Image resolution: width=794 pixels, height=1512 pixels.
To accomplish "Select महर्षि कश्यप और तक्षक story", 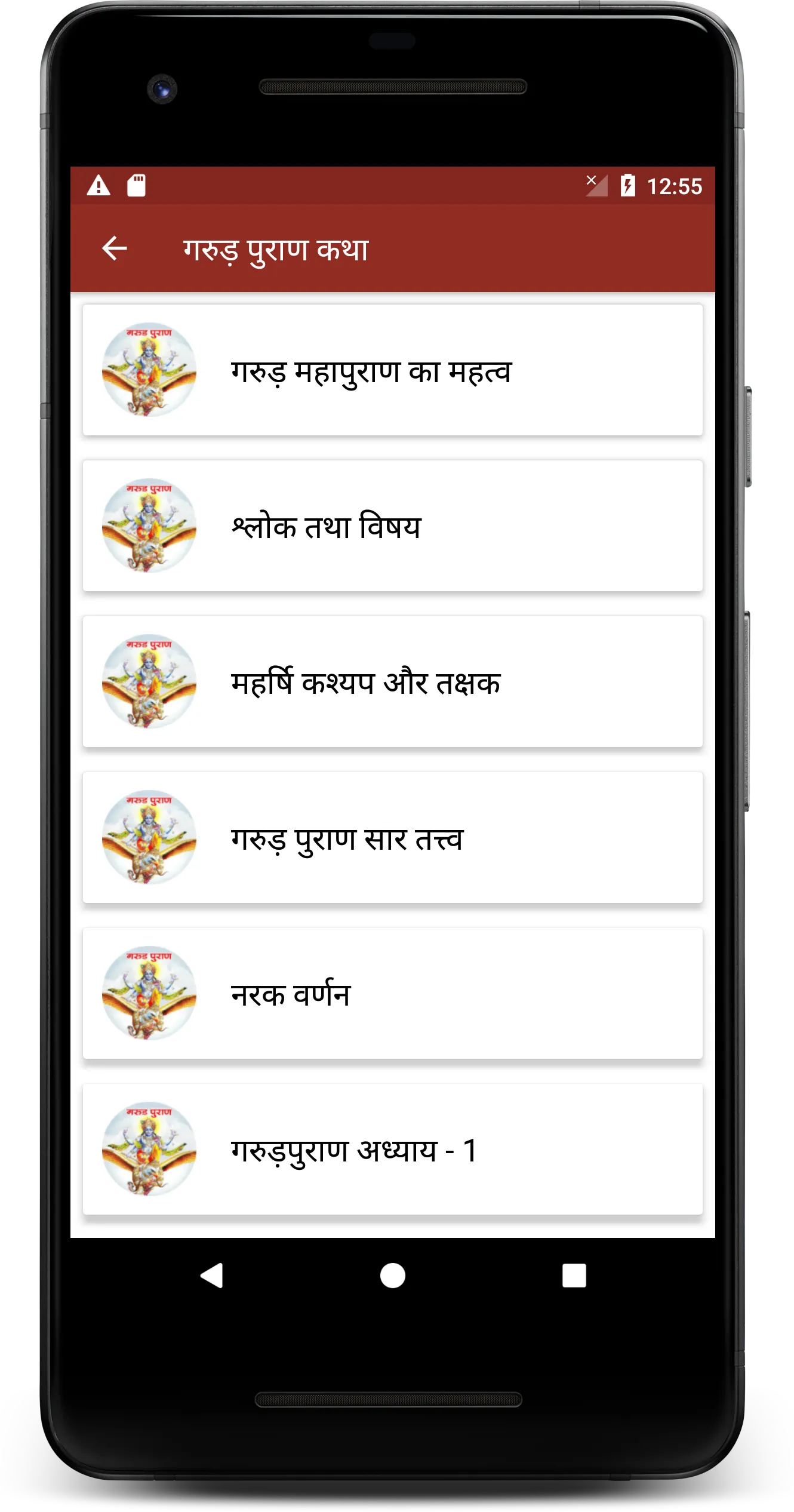I will tap(393, 682).
